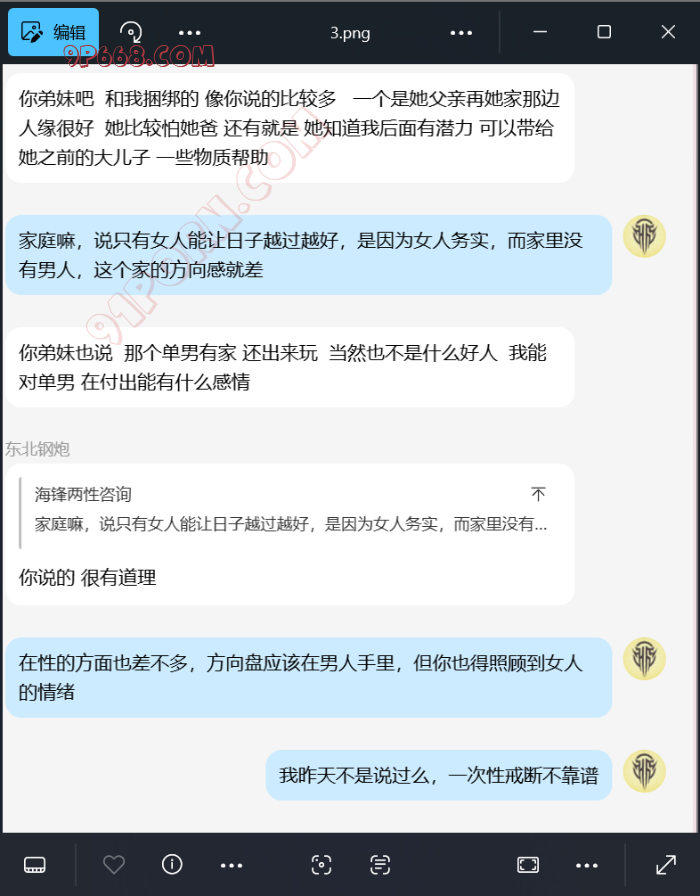The image size is (700, 896).
Task: Start visual search with the scan-frame icon
Action: click(321, 865)
